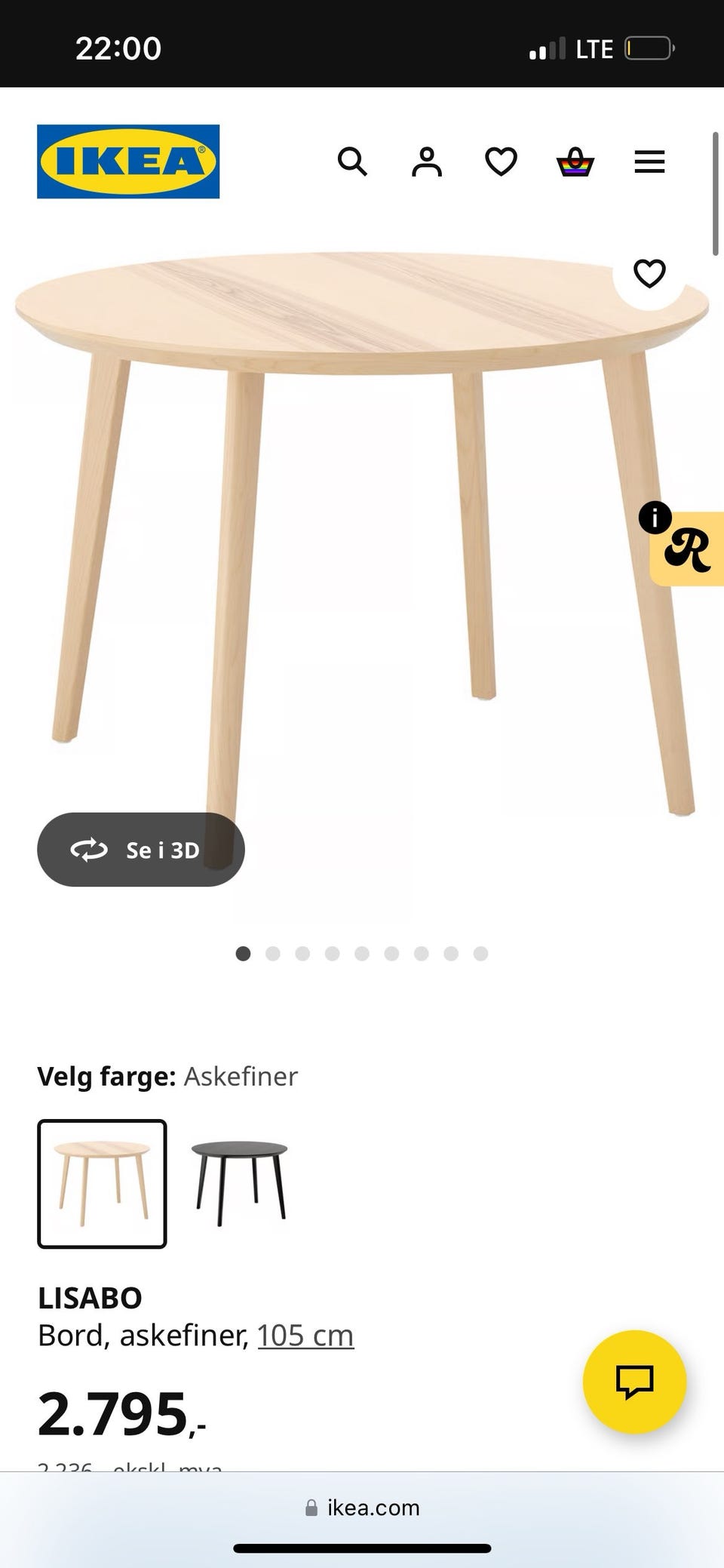Screen dimensions: 724x1568
Task: Open the search magnifier icon
Action: pos(352,161)
